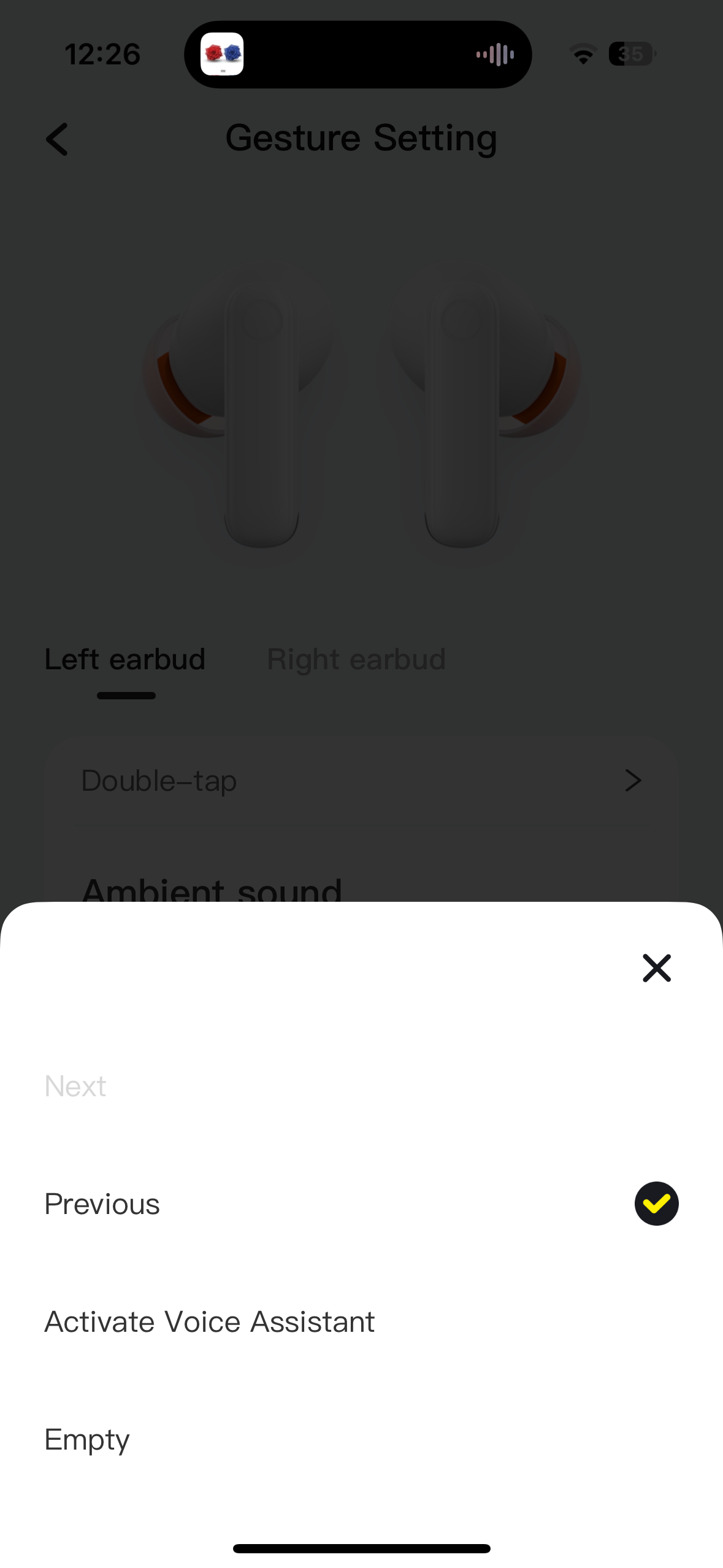Select the Previous option

(102, 1204)
